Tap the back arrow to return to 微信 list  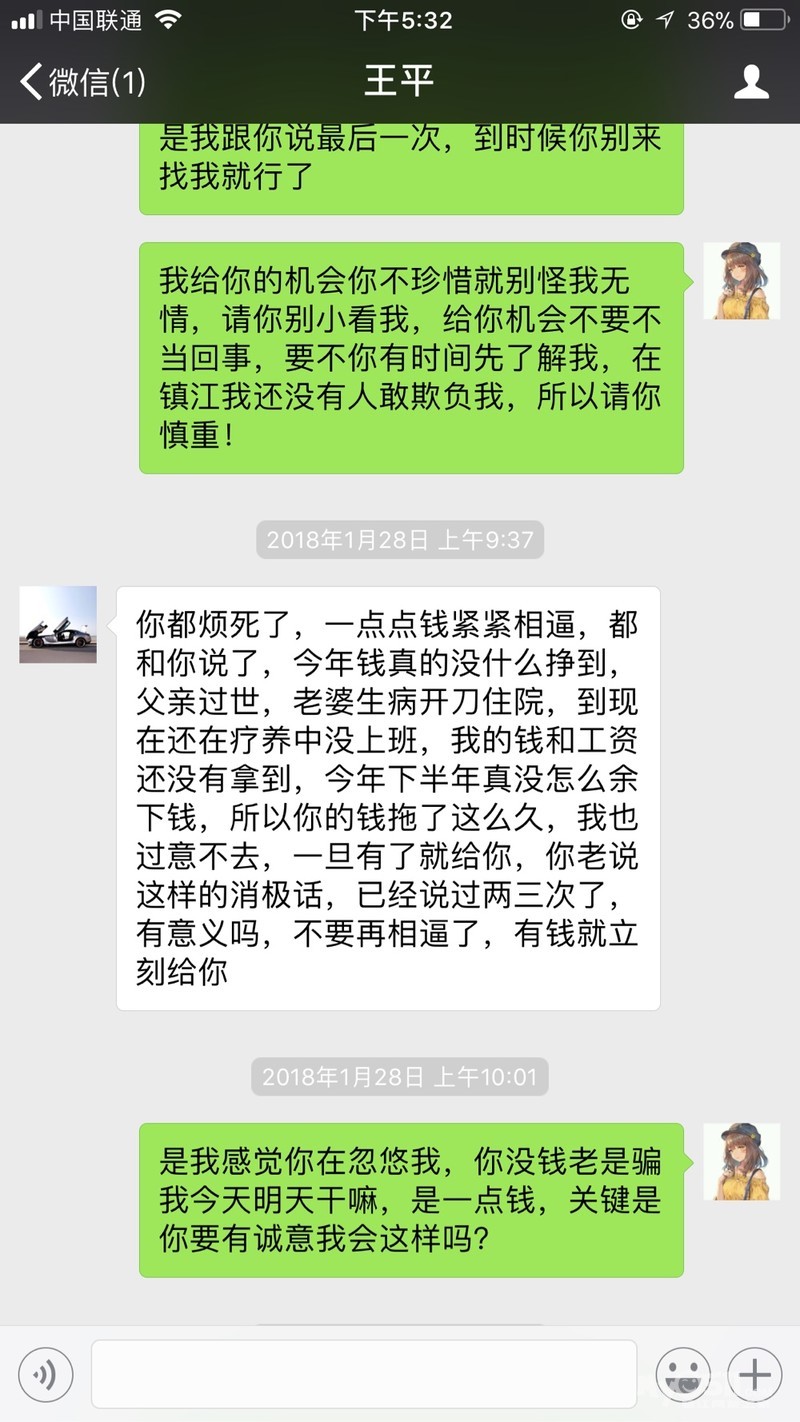(x=28, y=80)
